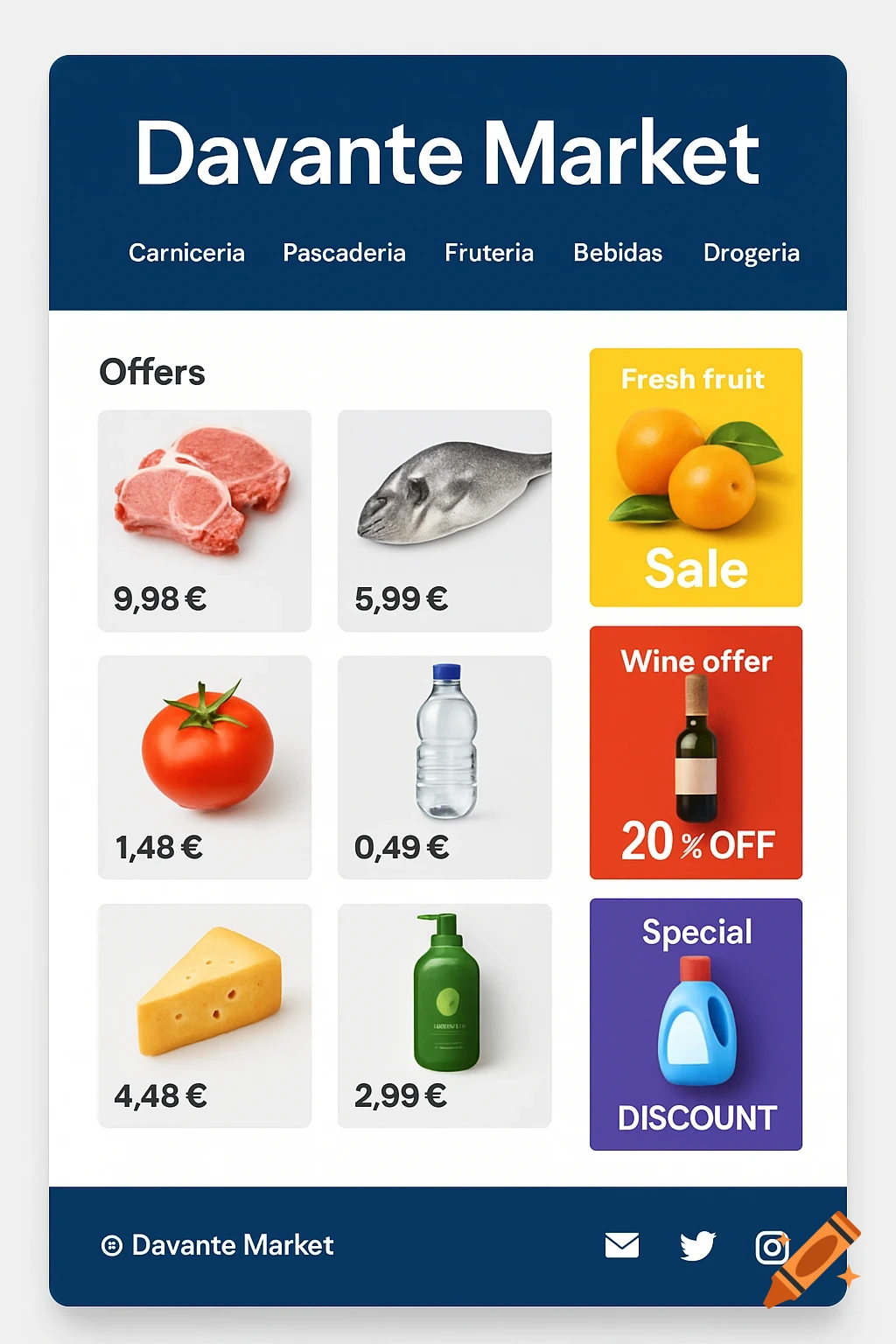Open the Carniceria category
This screenshot has width=896, height=1344.
click(x=186, y=254)
